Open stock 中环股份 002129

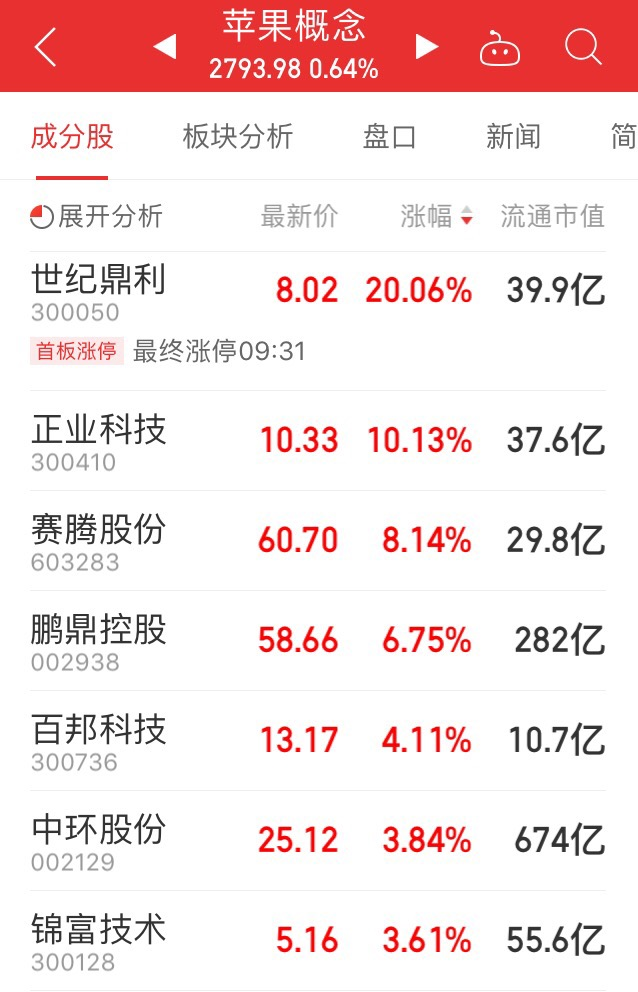click(98, 841)
